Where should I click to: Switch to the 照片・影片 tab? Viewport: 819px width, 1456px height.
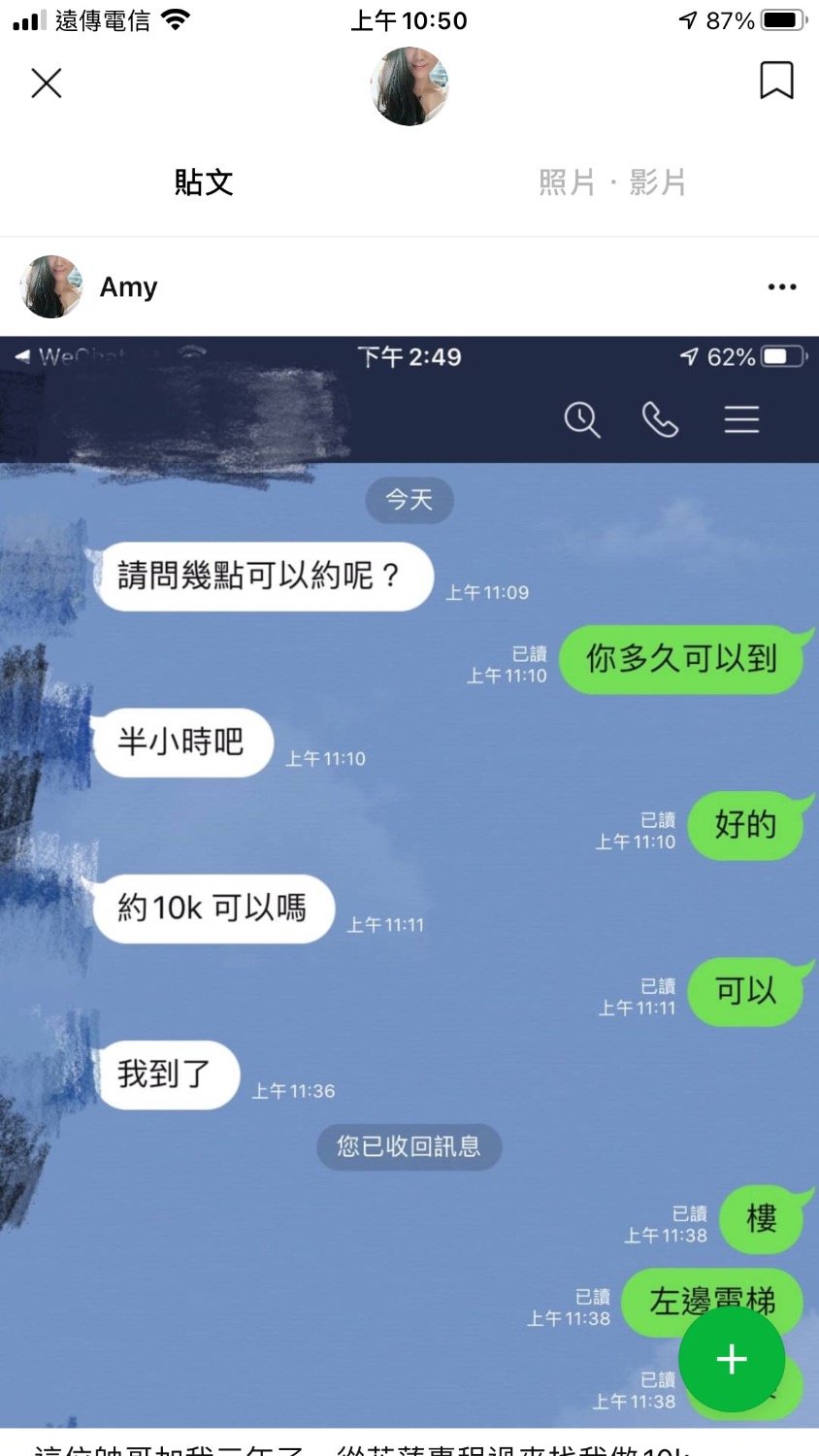tap(612, 182)
